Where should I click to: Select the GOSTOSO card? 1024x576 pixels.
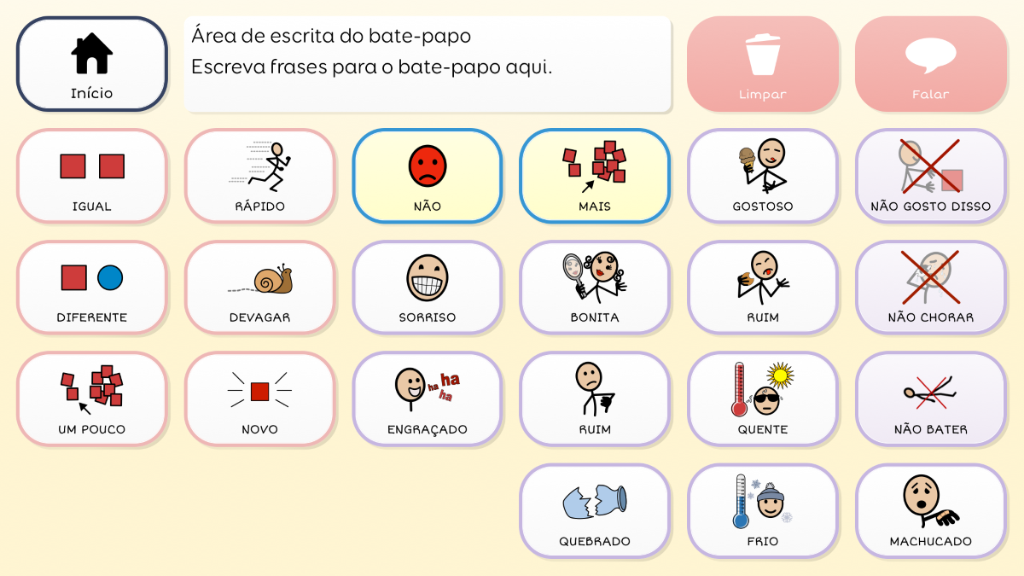tap(762, 176)
